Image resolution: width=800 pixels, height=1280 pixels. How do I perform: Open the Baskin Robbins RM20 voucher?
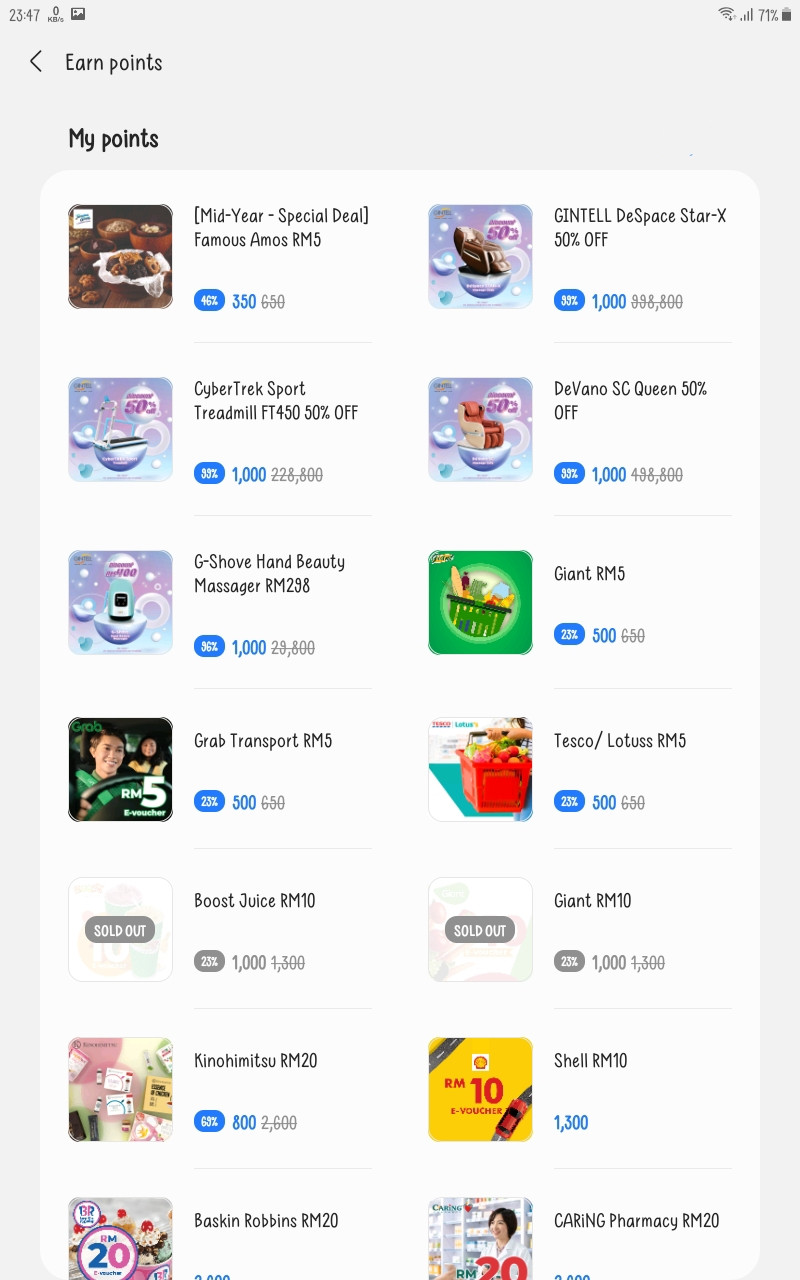click(x=220, y=1238)
